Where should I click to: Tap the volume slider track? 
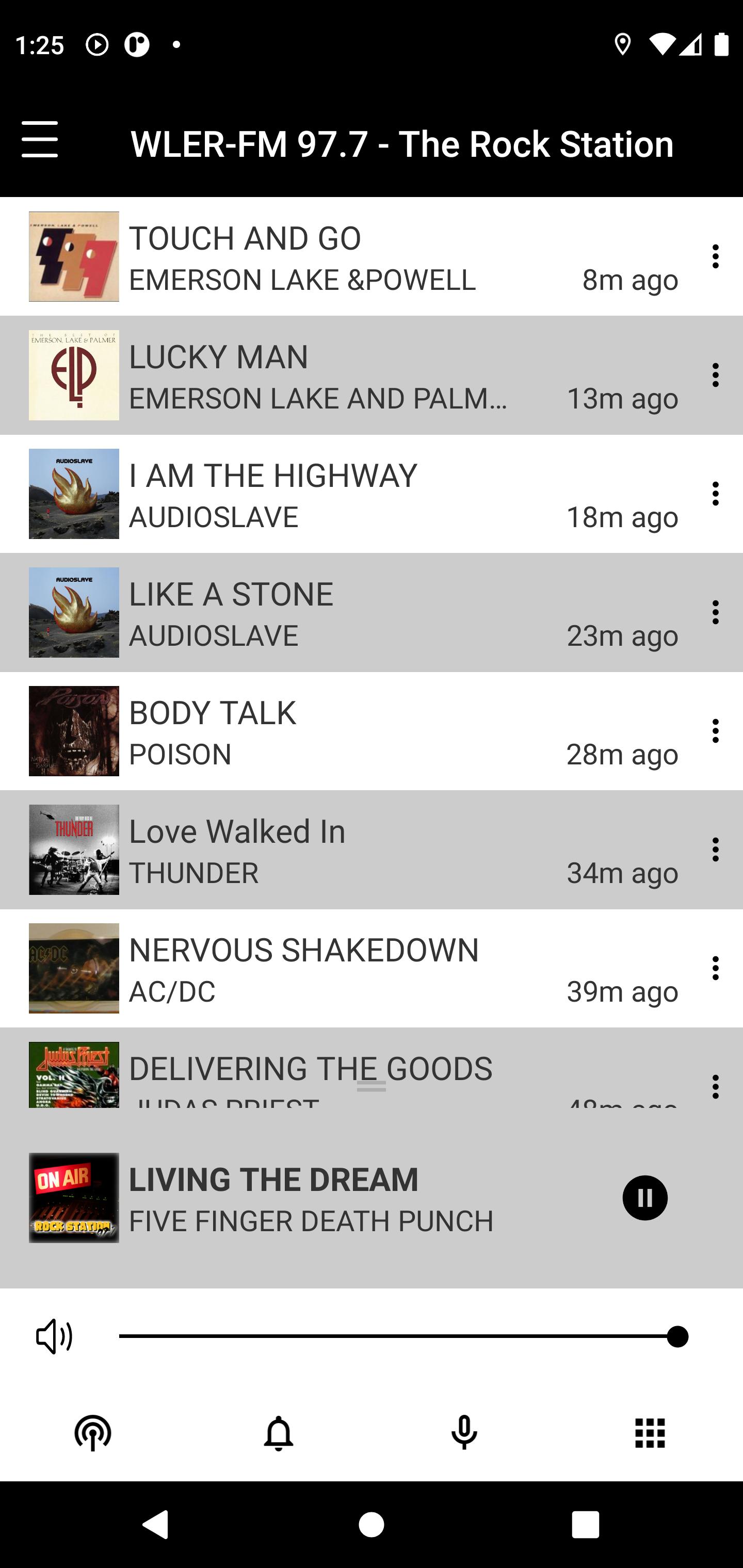pyautogui.click(x=396, y=1337)
